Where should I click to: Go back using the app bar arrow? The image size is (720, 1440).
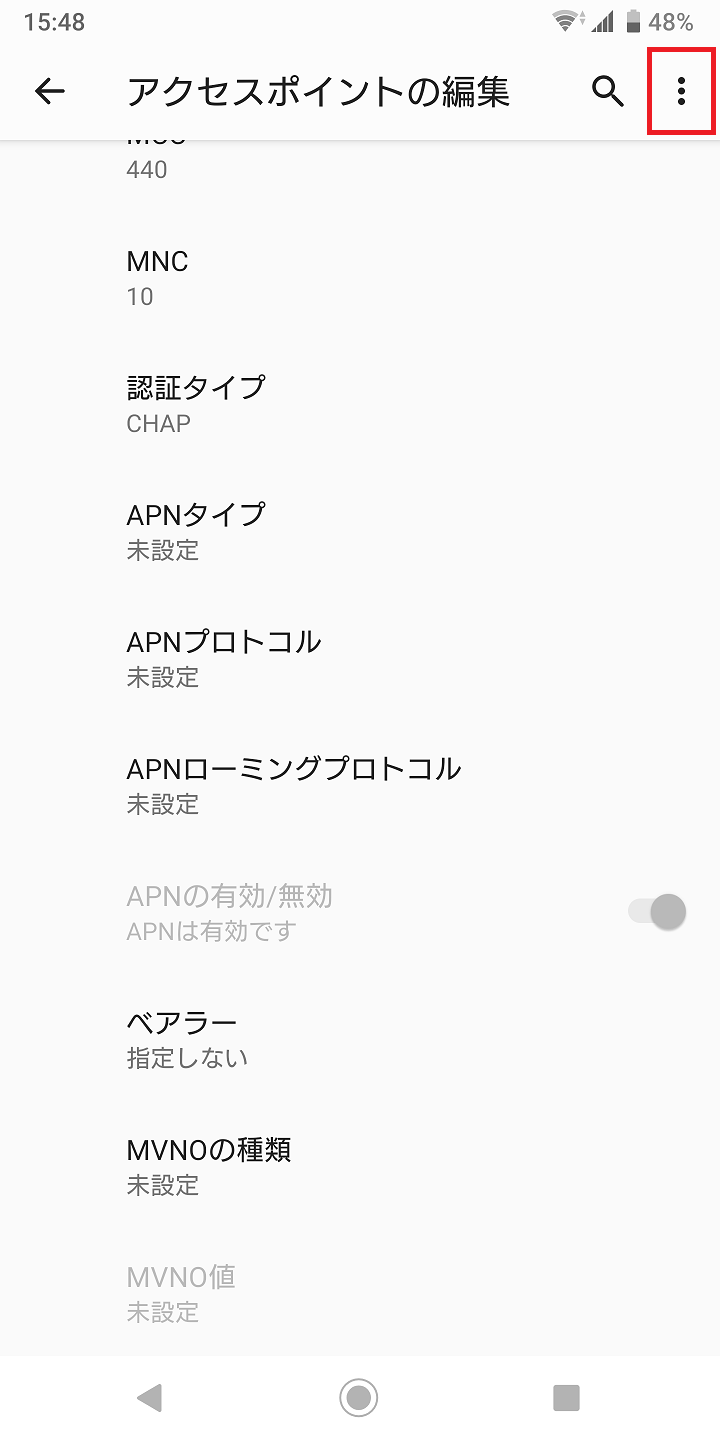point(49,92)
